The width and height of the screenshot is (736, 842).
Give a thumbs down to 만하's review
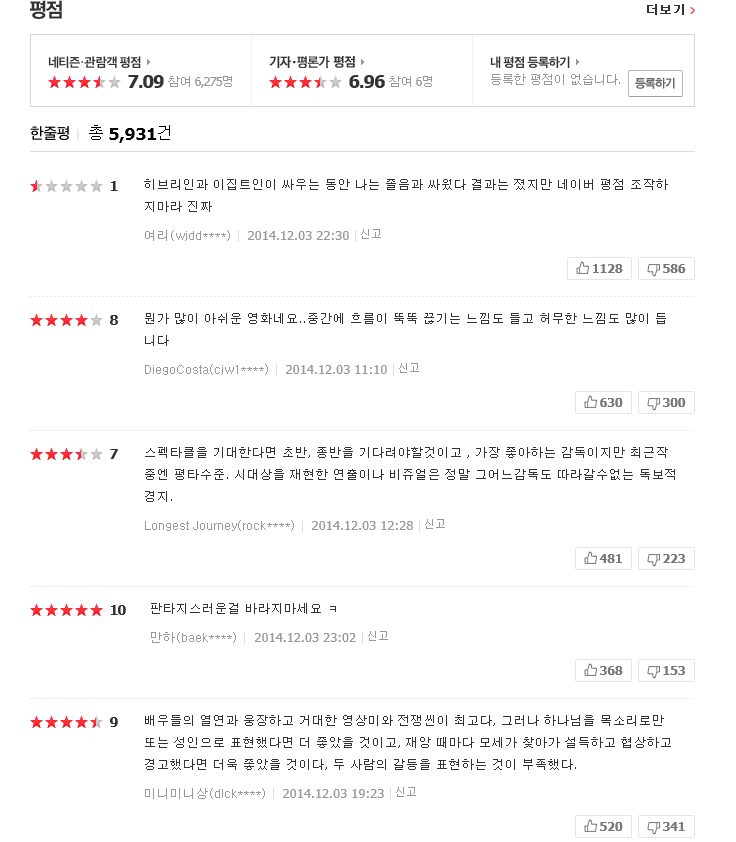[x=666, y=670]
